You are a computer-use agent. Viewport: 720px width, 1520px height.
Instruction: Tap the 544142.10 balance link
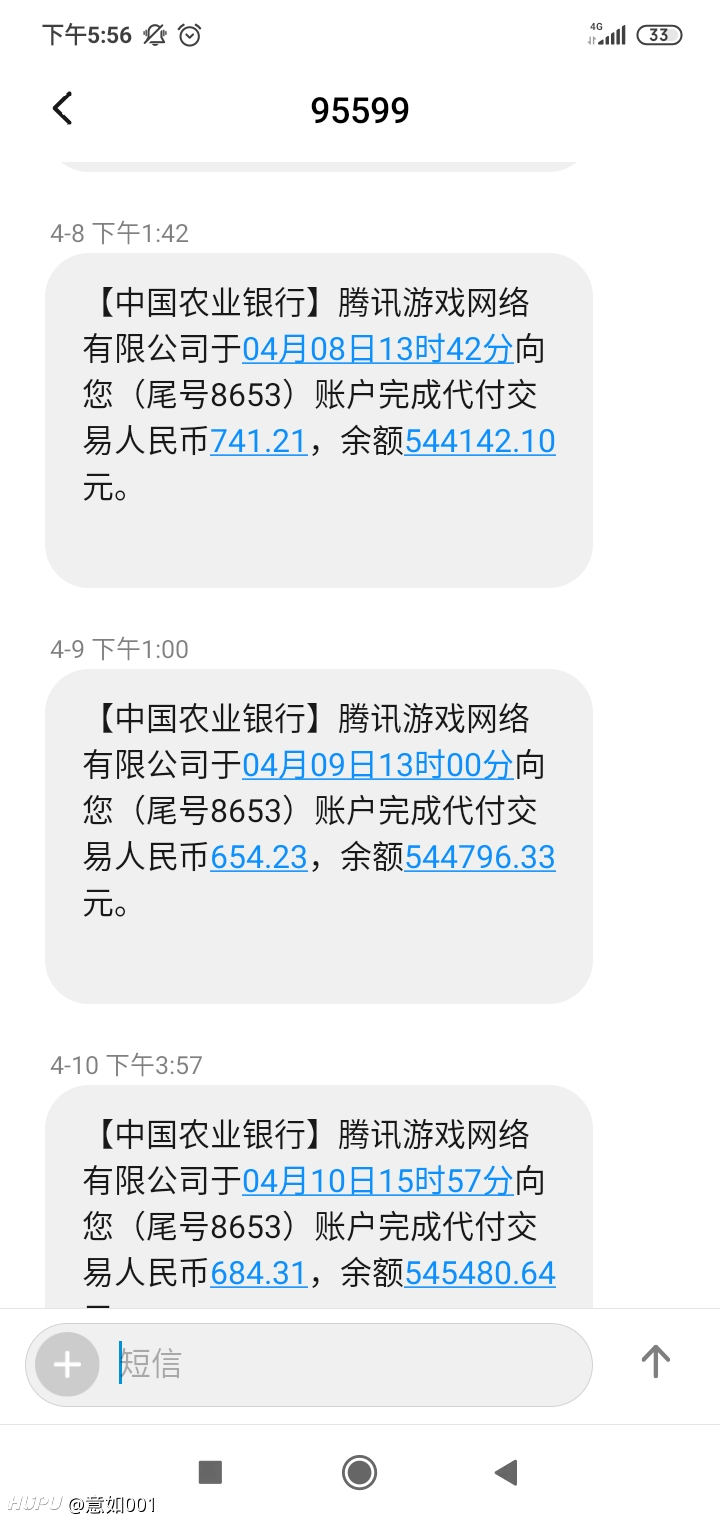pyautogui.click(x=480, y=441)
